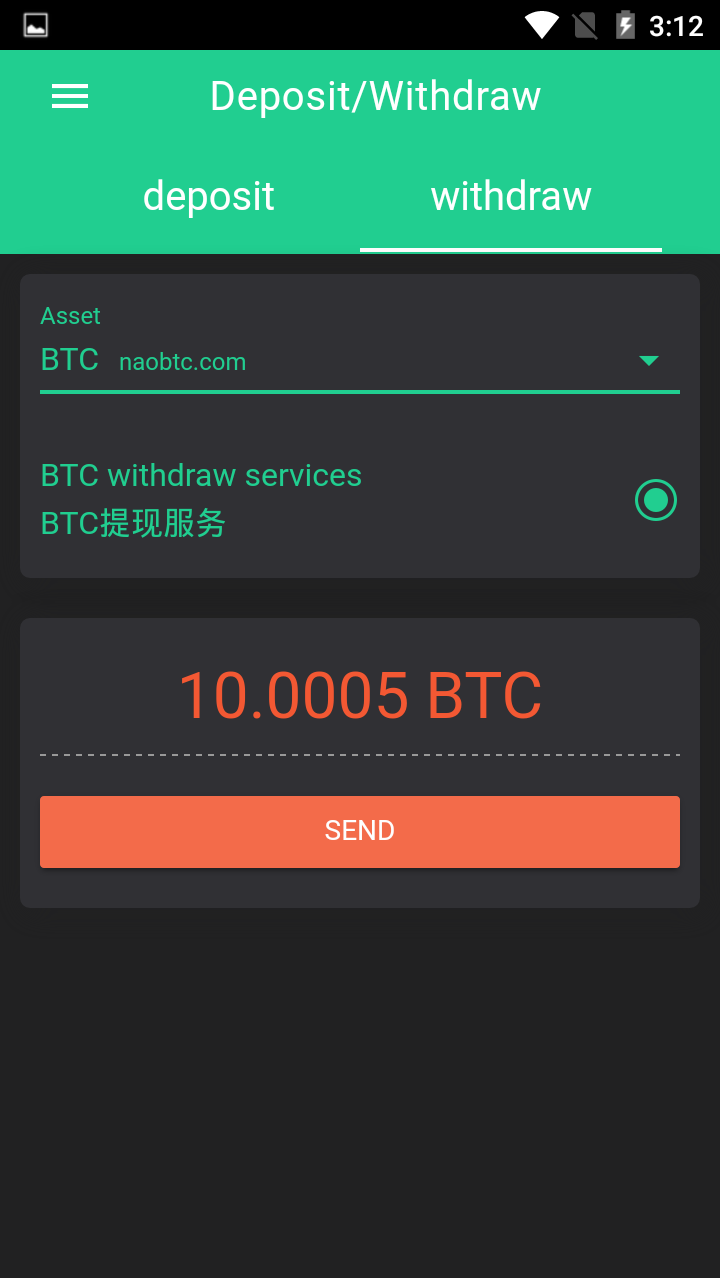Edit the 10.0005 BTC amount field
Screen dimensions: 720x1280
[x=360, y=696]
